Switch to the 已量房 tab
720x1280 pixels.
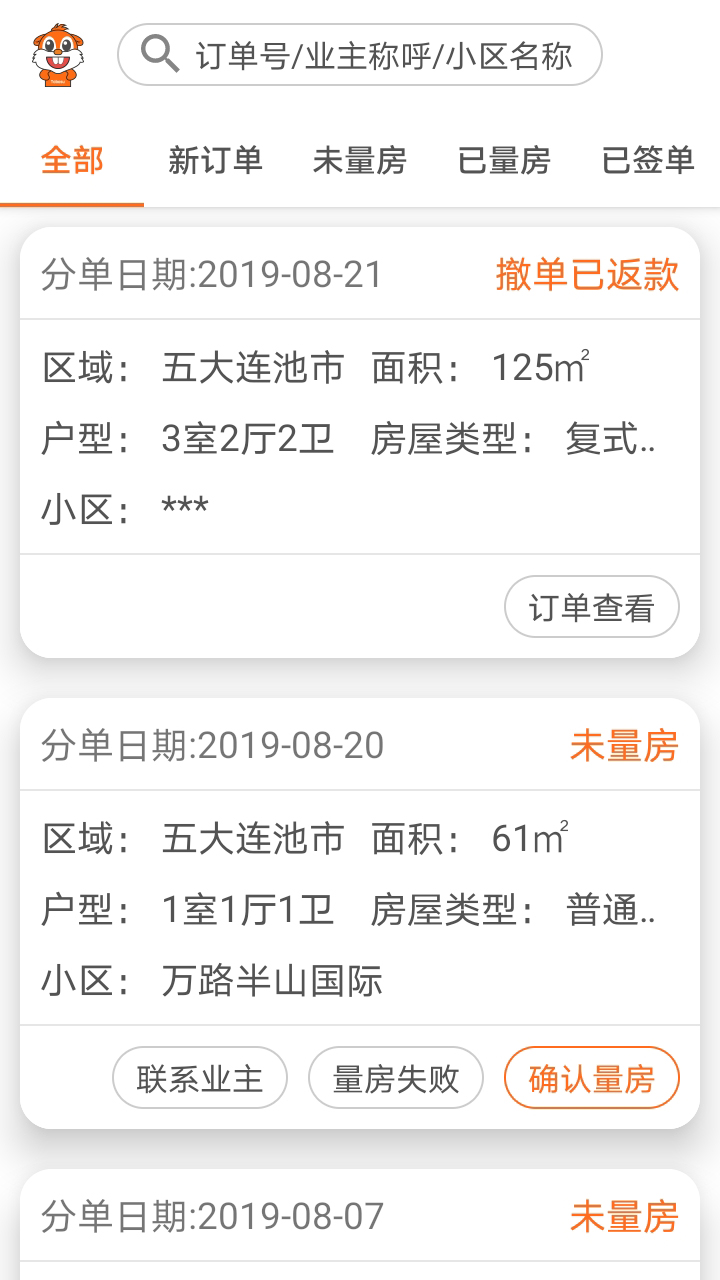tap(503, 160)
